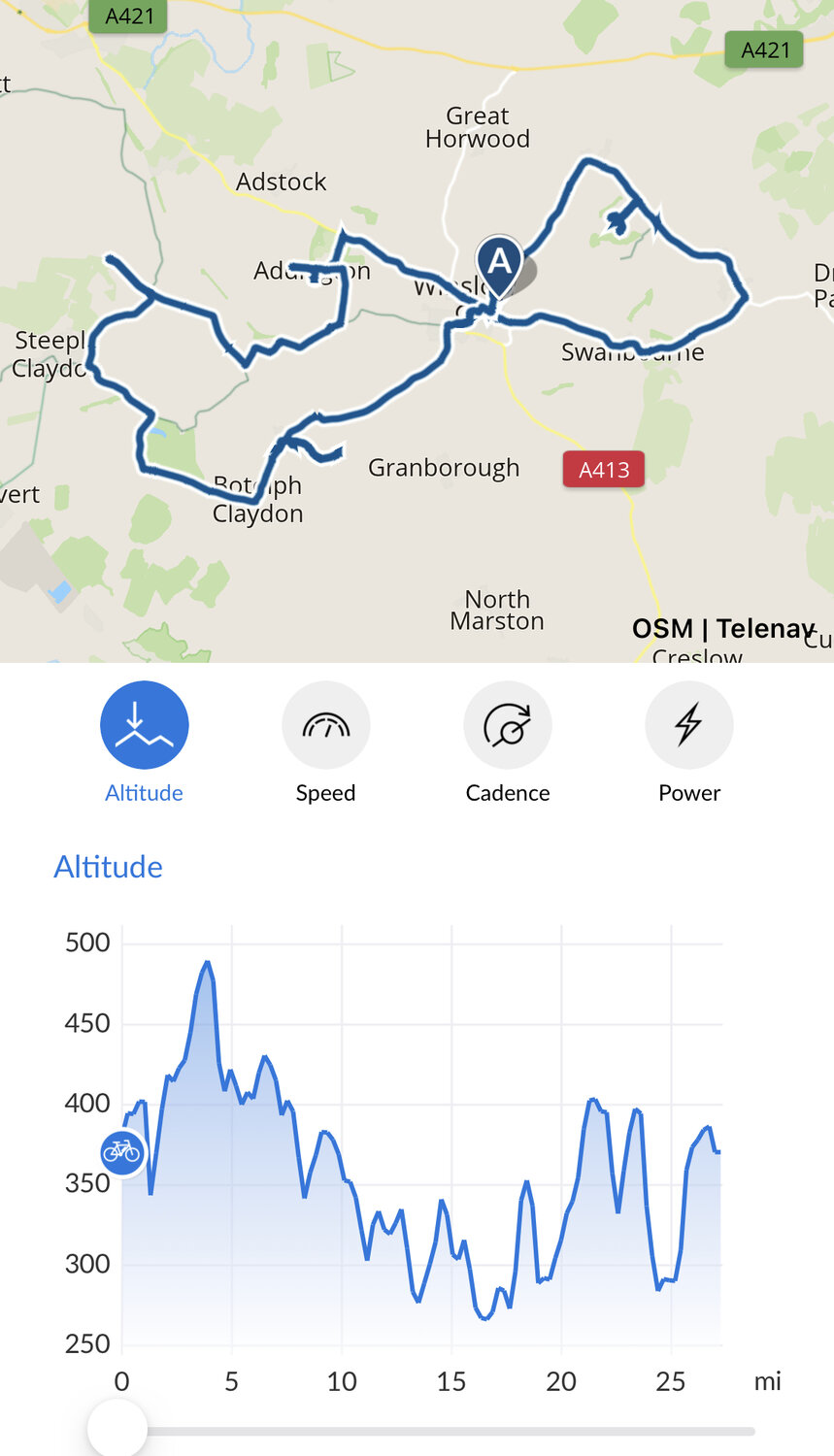Select the Altitude chart option
Image resolution: width=834 pixels, height=1456 pixels.
tap(144, 726)
